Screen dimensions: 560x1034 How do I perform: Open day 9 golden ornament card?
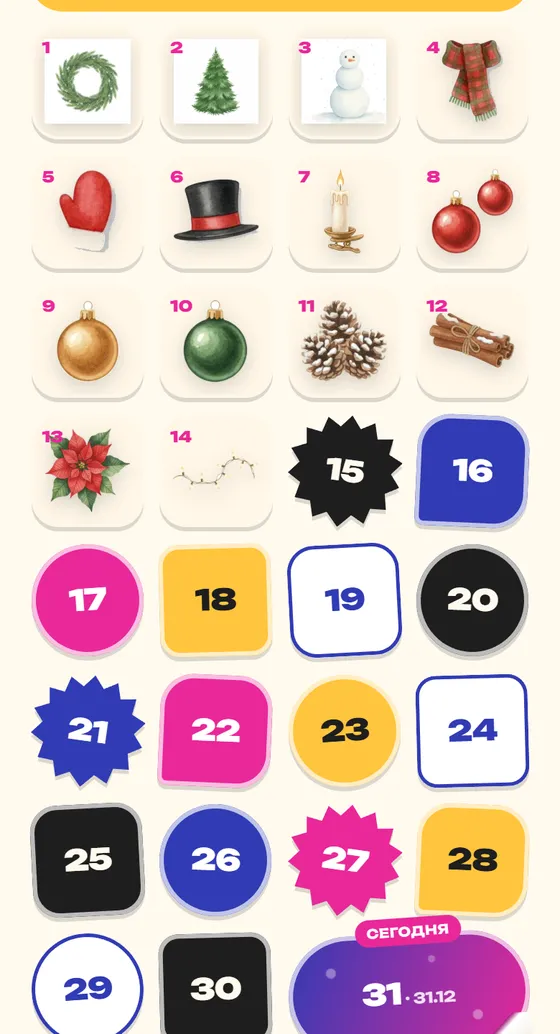click(87, 343)
